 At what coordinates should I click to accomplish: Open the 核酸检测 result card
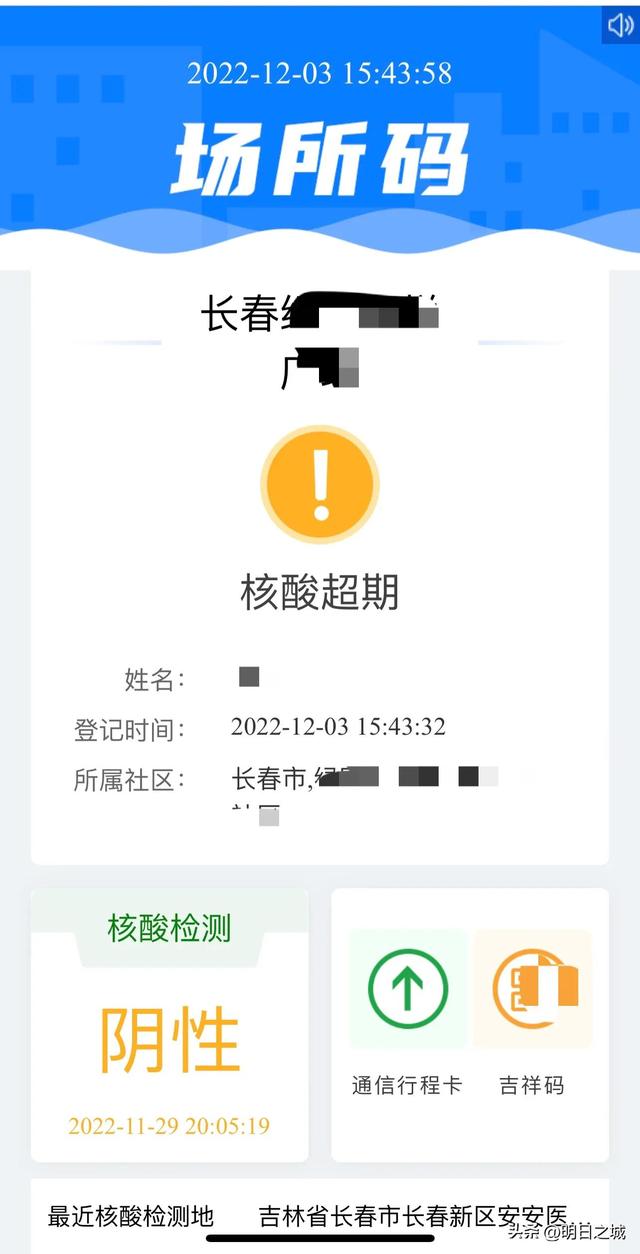169,1025
